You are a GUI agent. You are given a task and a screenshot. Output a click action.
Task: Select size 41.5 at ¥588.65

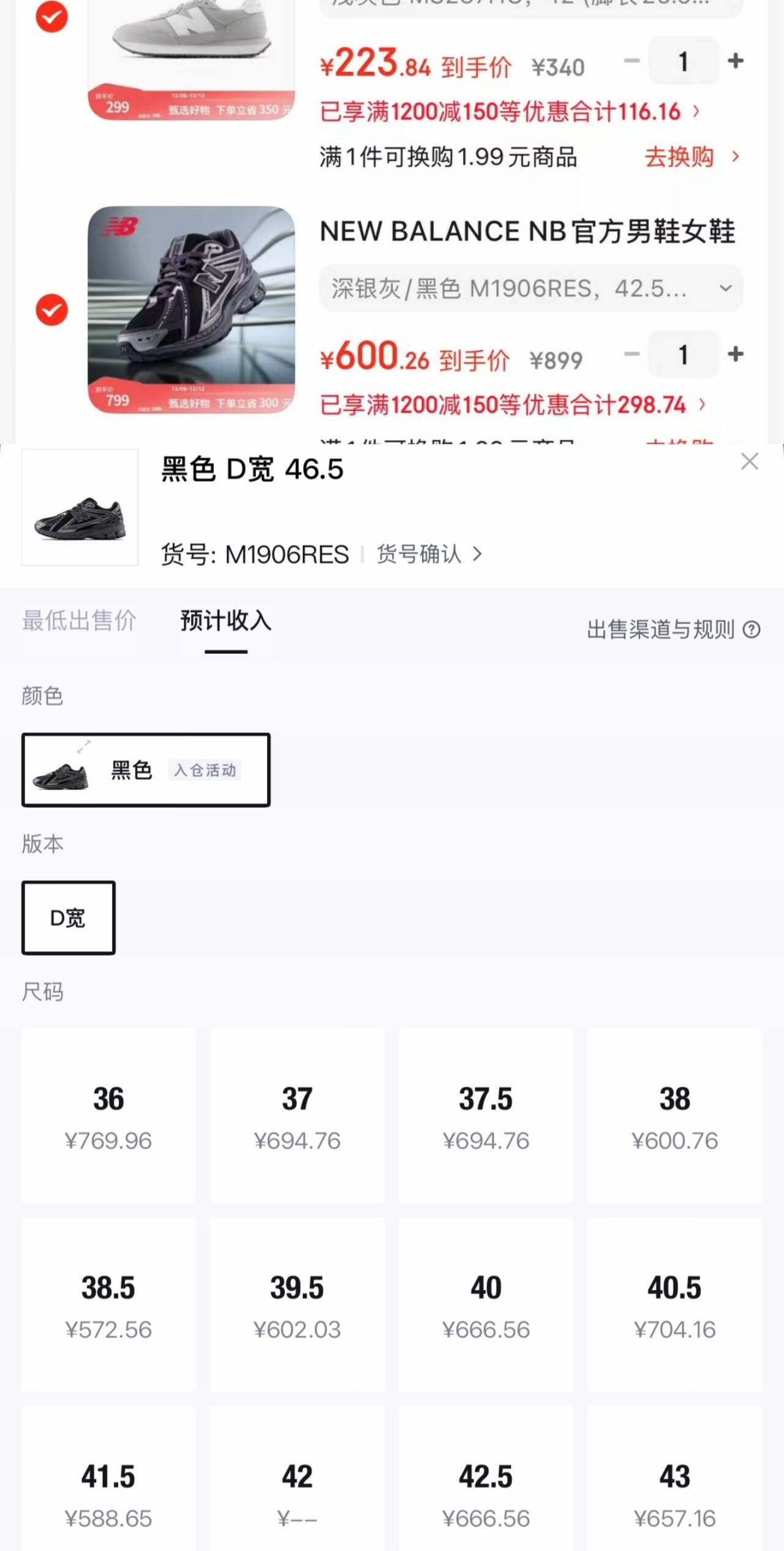point(108,1493)
